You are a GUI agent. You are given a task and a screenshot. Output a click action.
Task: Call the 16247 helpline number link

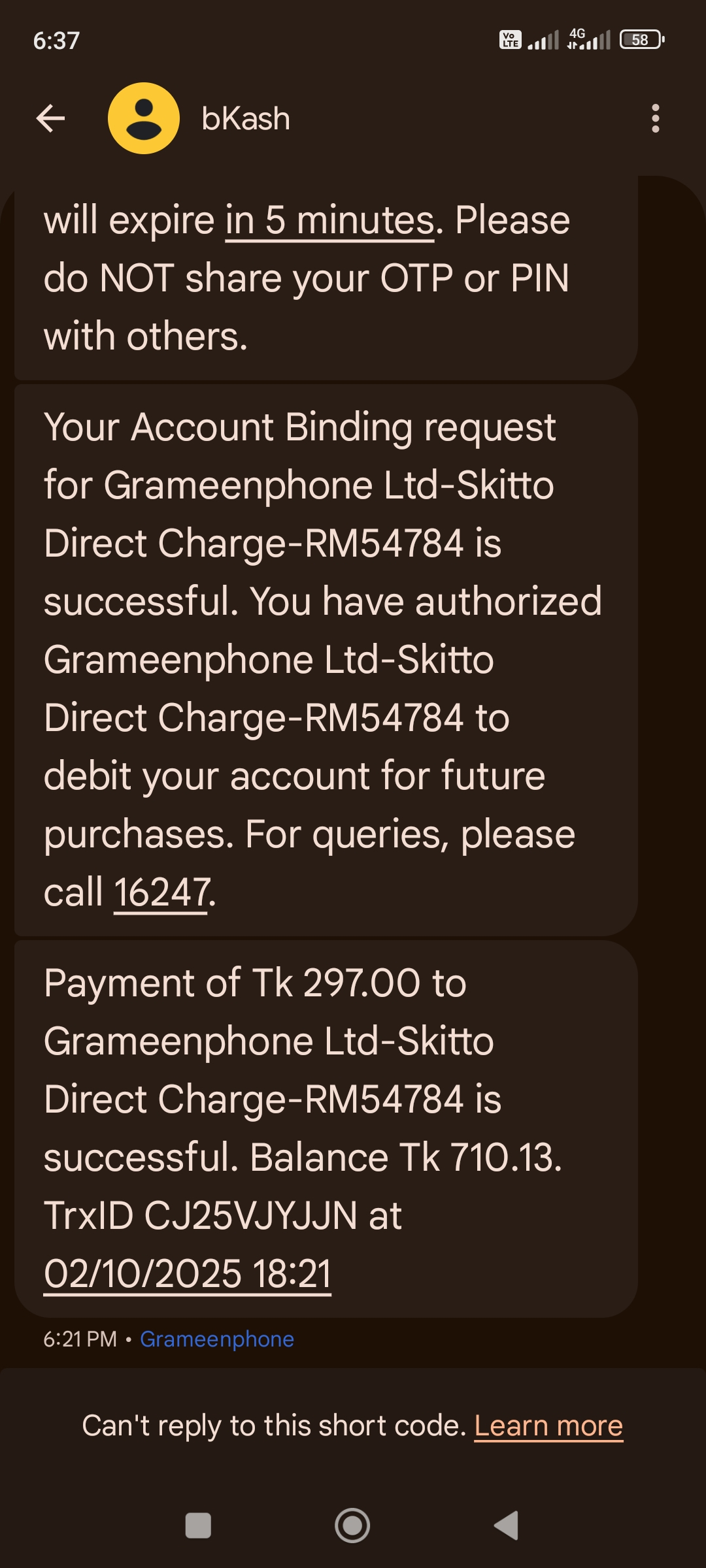tap(161, 892)
